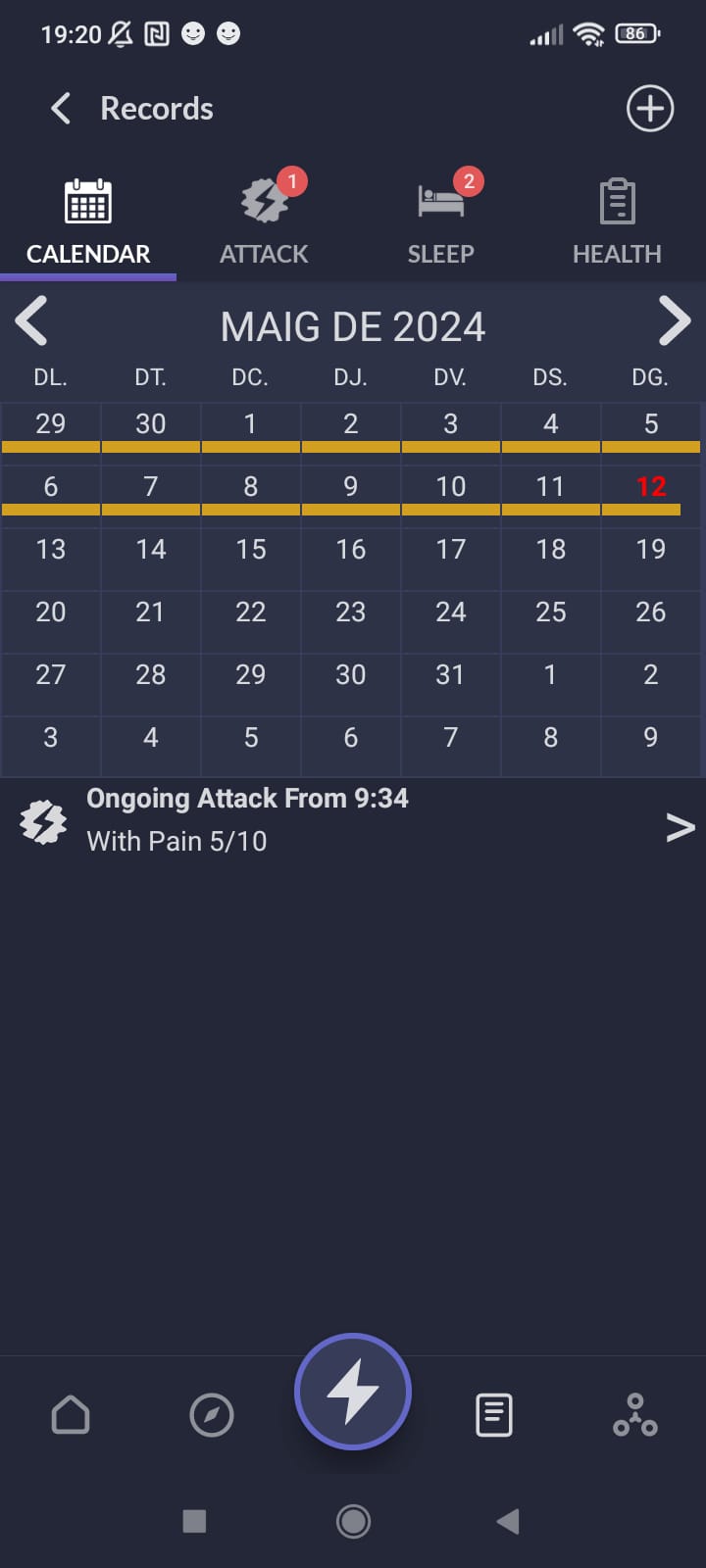This screenshot has height=1568, width=706.
Task: Tap the Calendar icon in Records
Action: point(87,202)
